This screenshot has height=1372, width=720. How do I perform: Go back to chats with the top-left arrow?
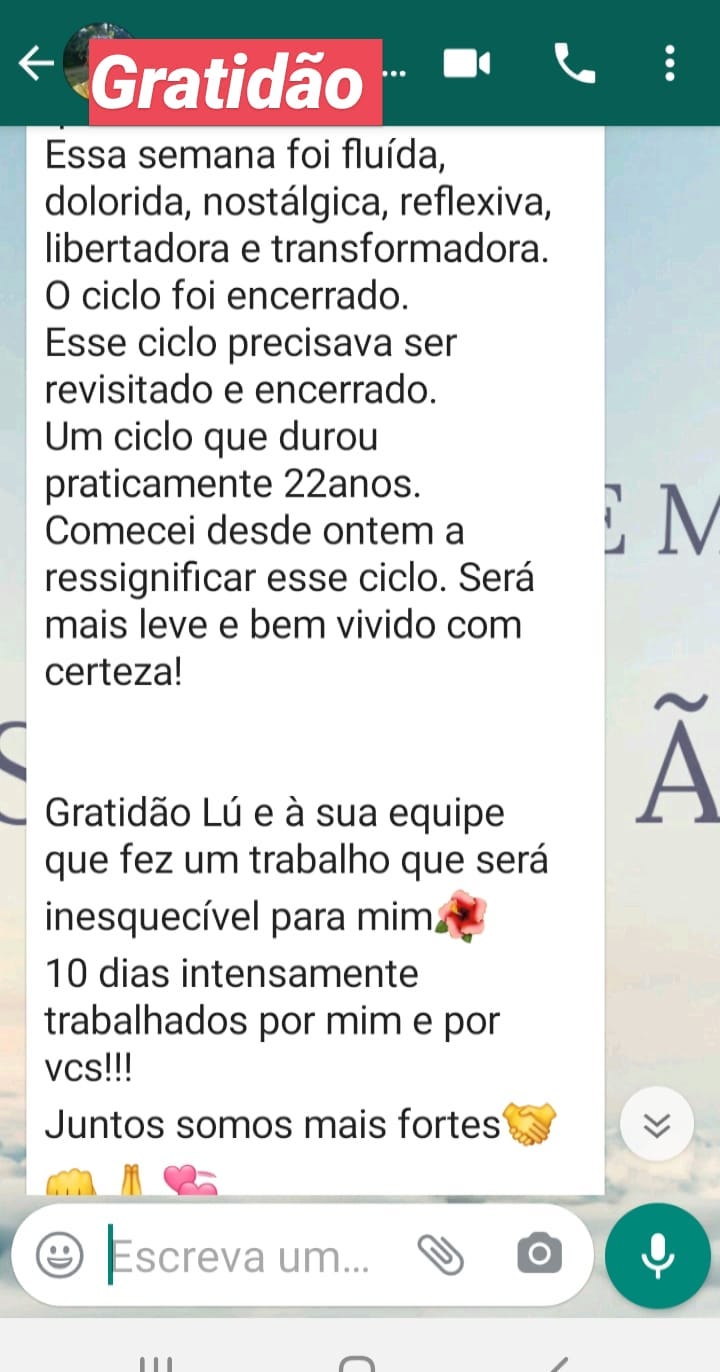click(37, 62)
